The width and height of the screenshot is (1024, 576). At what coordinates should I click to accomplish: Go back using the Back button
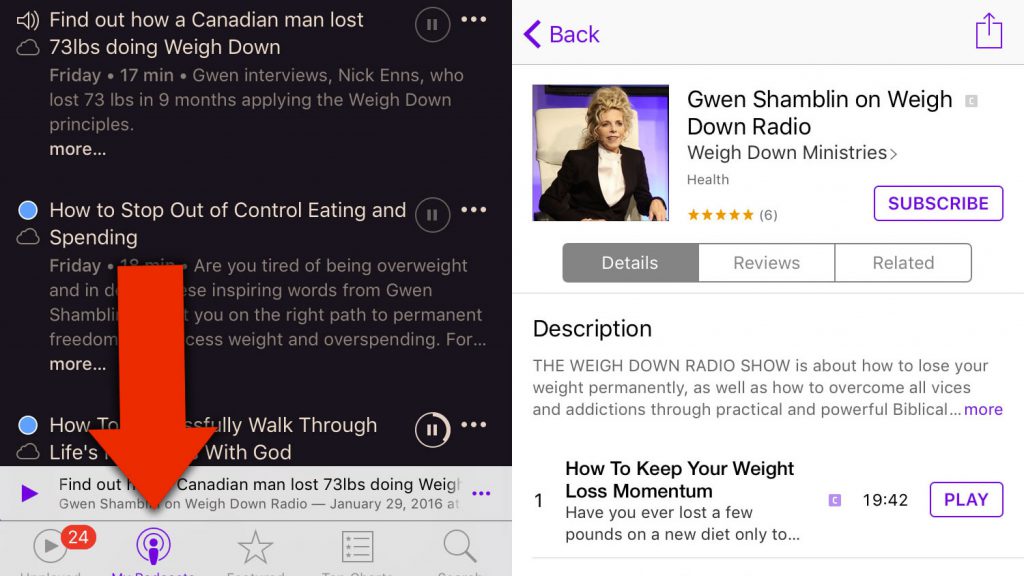[562, 34]
